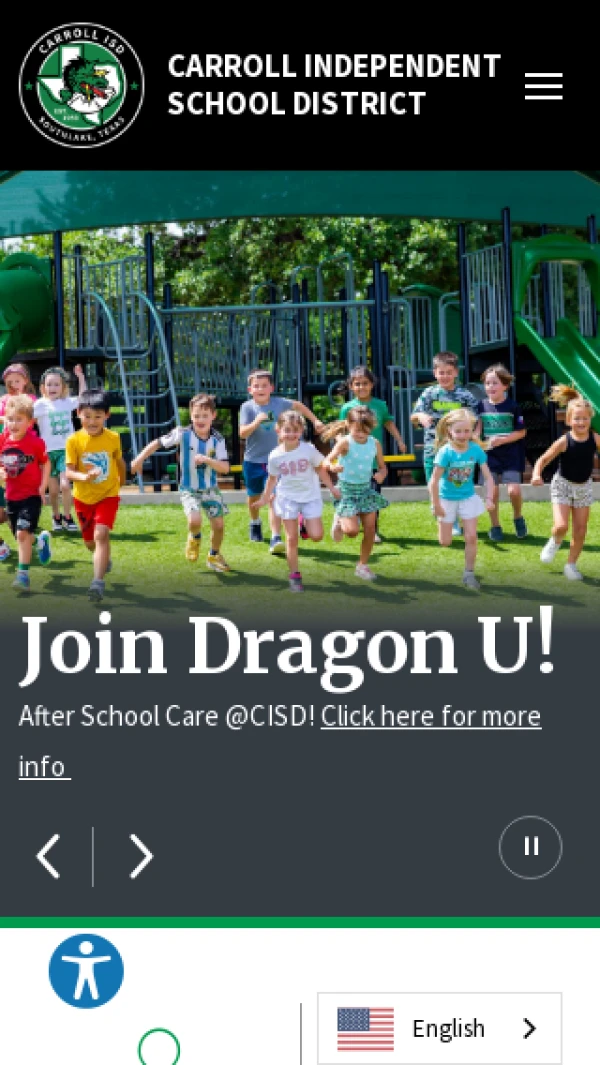
Task: Open the 'Click here for more info' link
Action: [280, 741]
